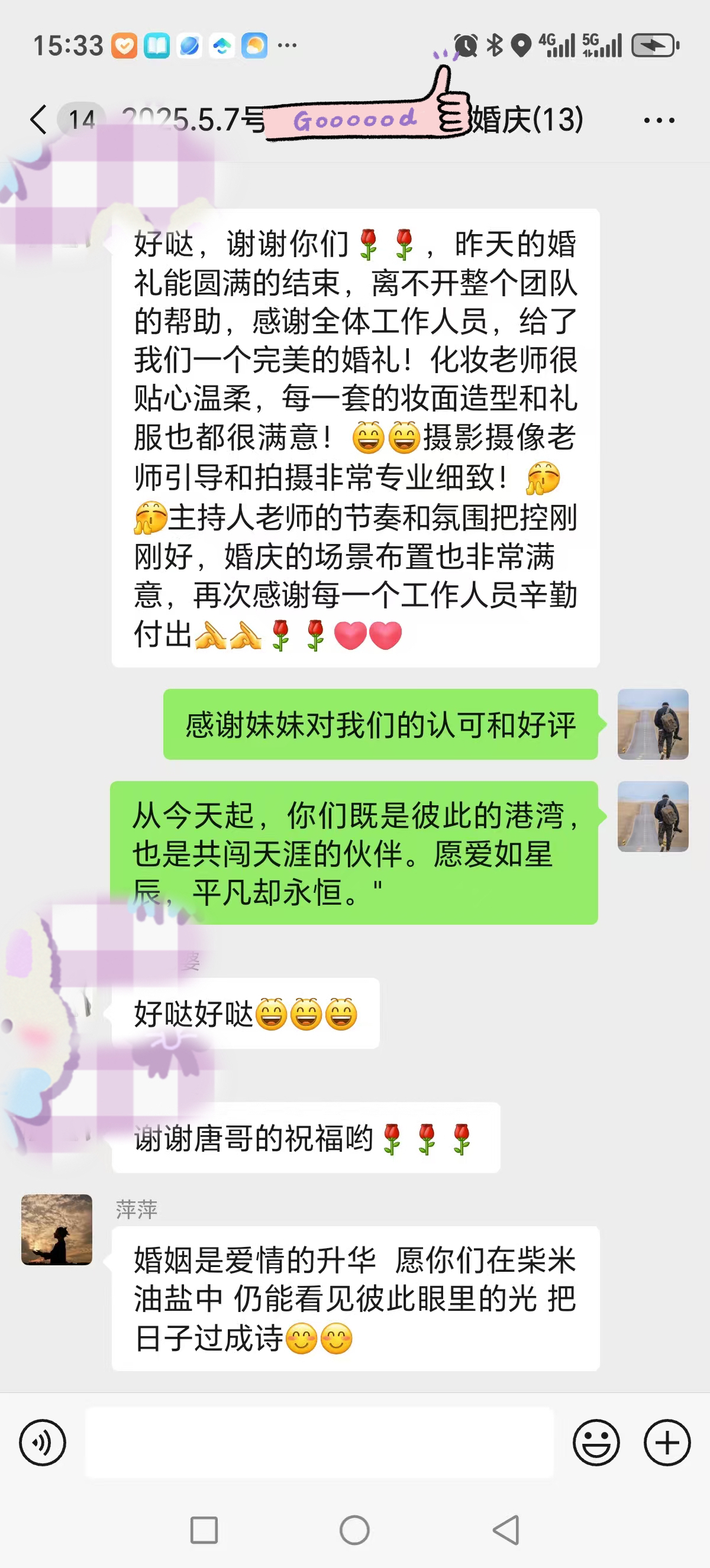710x1568 pixels.
Task: Switch to voice message input
Action: (x=42, y=1442)
